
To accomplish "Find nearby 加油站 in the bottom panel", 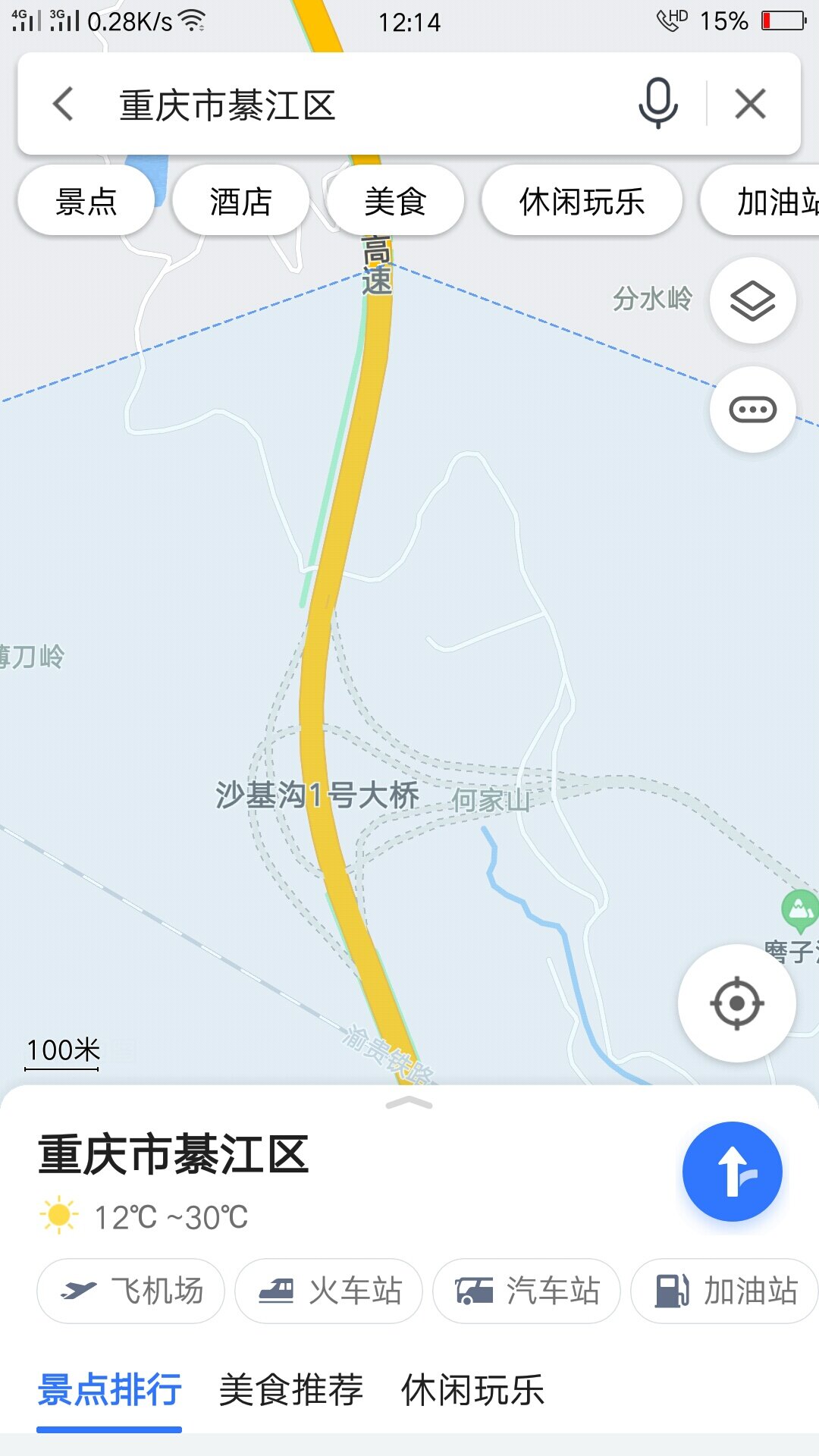I will (x=725, y=1291).
